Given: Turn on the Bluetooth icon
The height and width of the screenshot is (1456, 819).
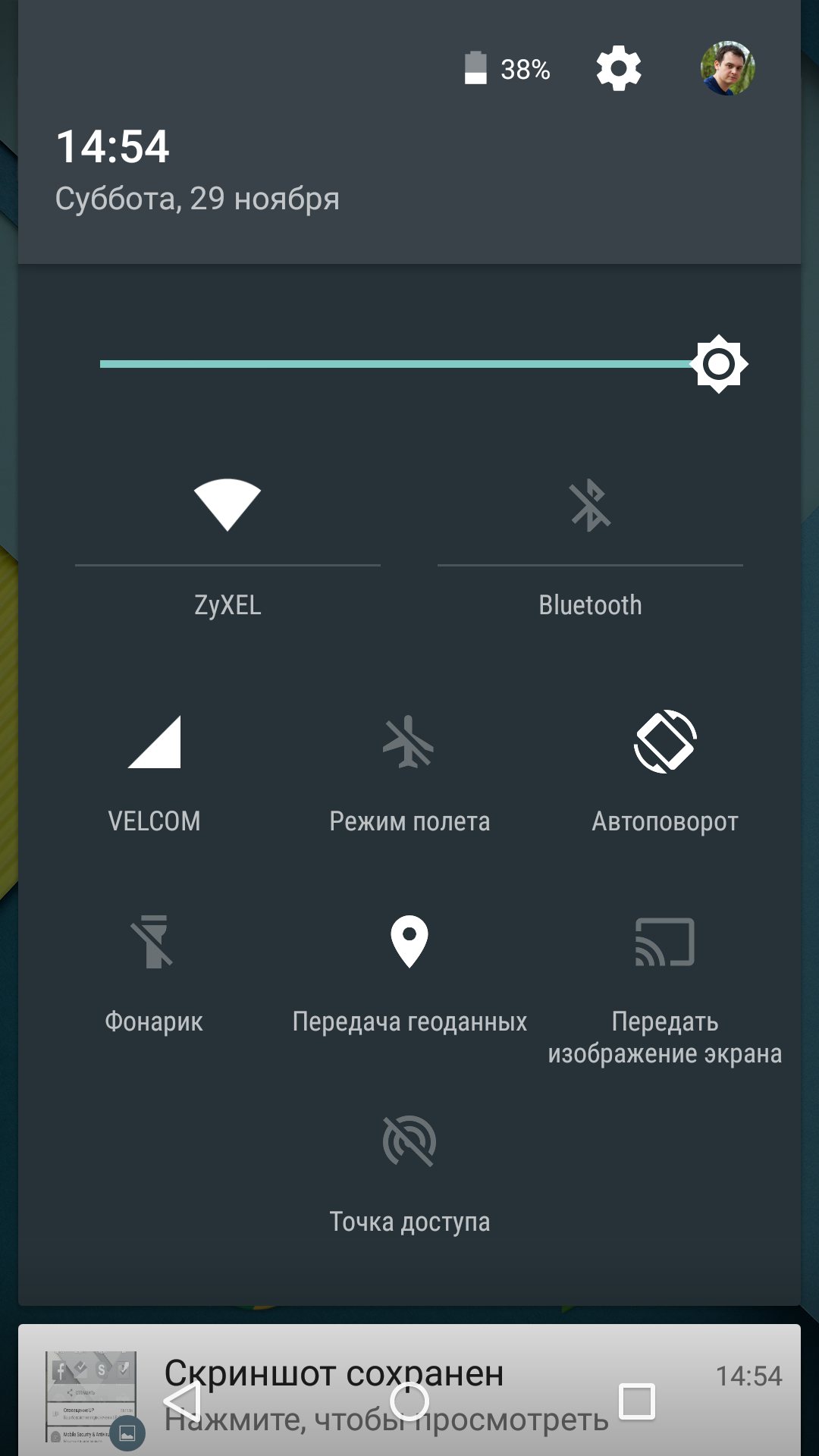Looking at the screenshot, I should pos(590,505).
